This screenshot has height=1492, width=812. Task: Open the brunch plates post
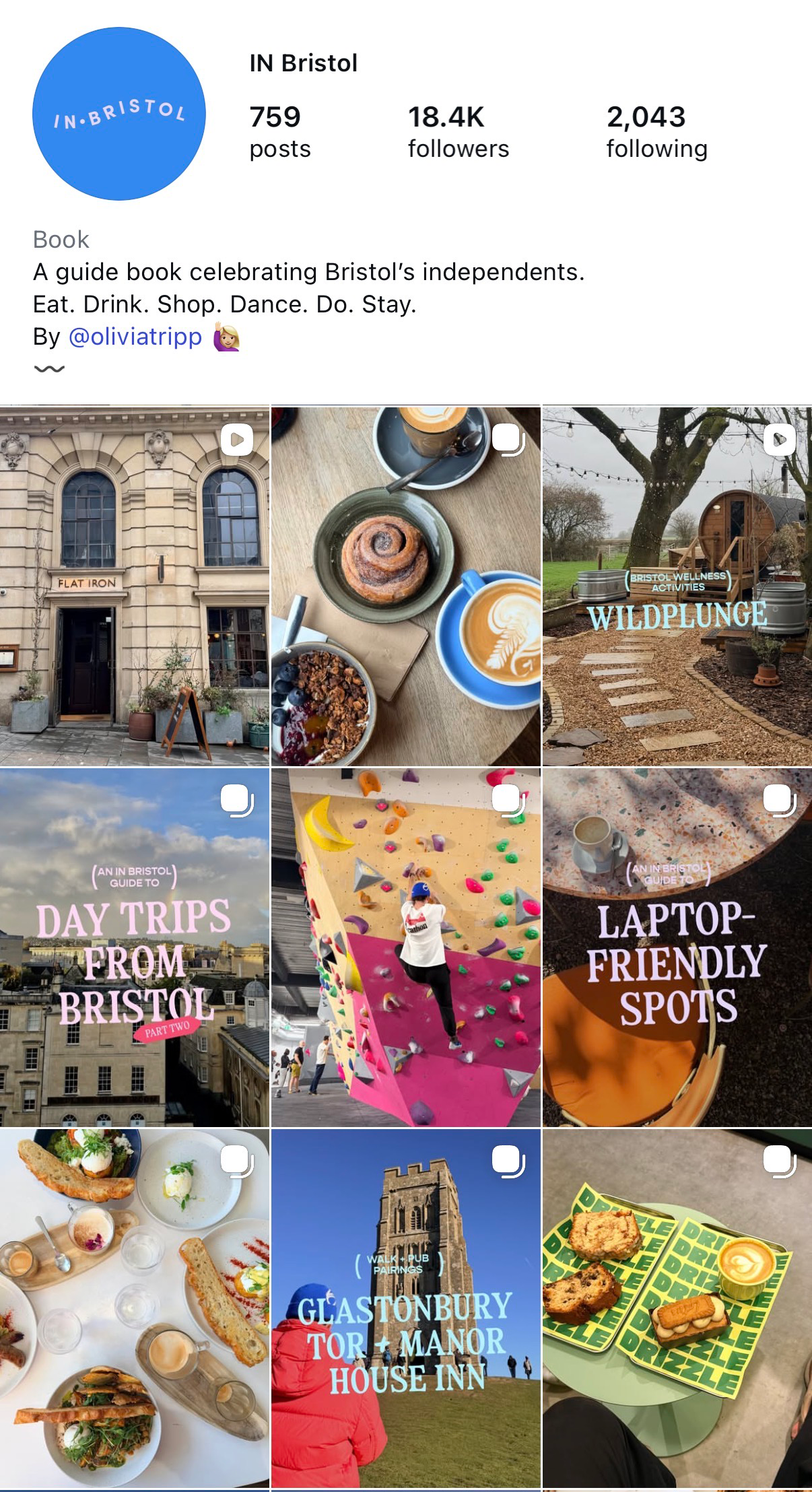[135, 1308]
